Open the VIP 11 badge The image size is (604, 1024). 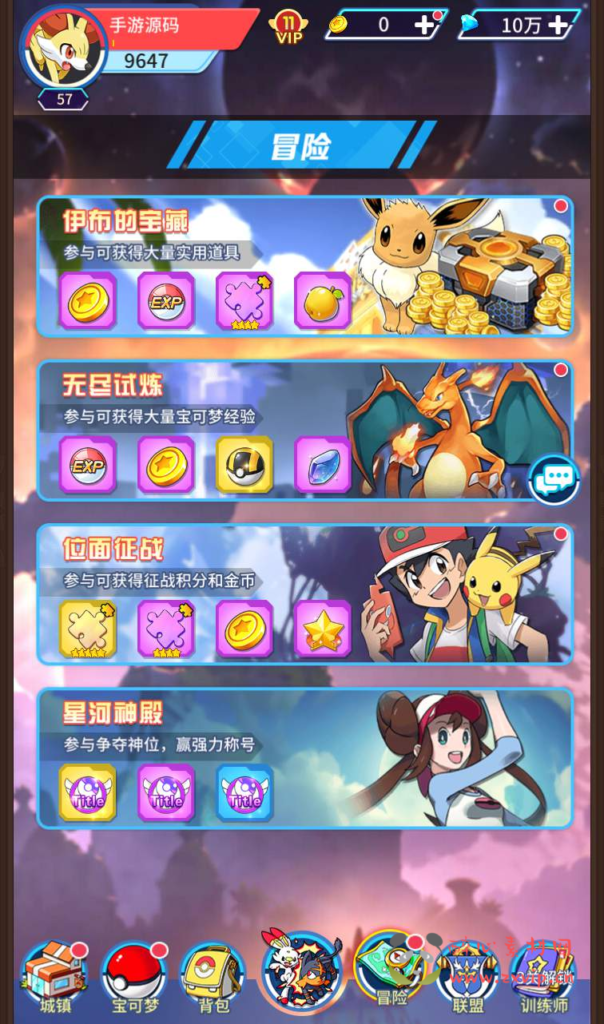click(288, 27)
